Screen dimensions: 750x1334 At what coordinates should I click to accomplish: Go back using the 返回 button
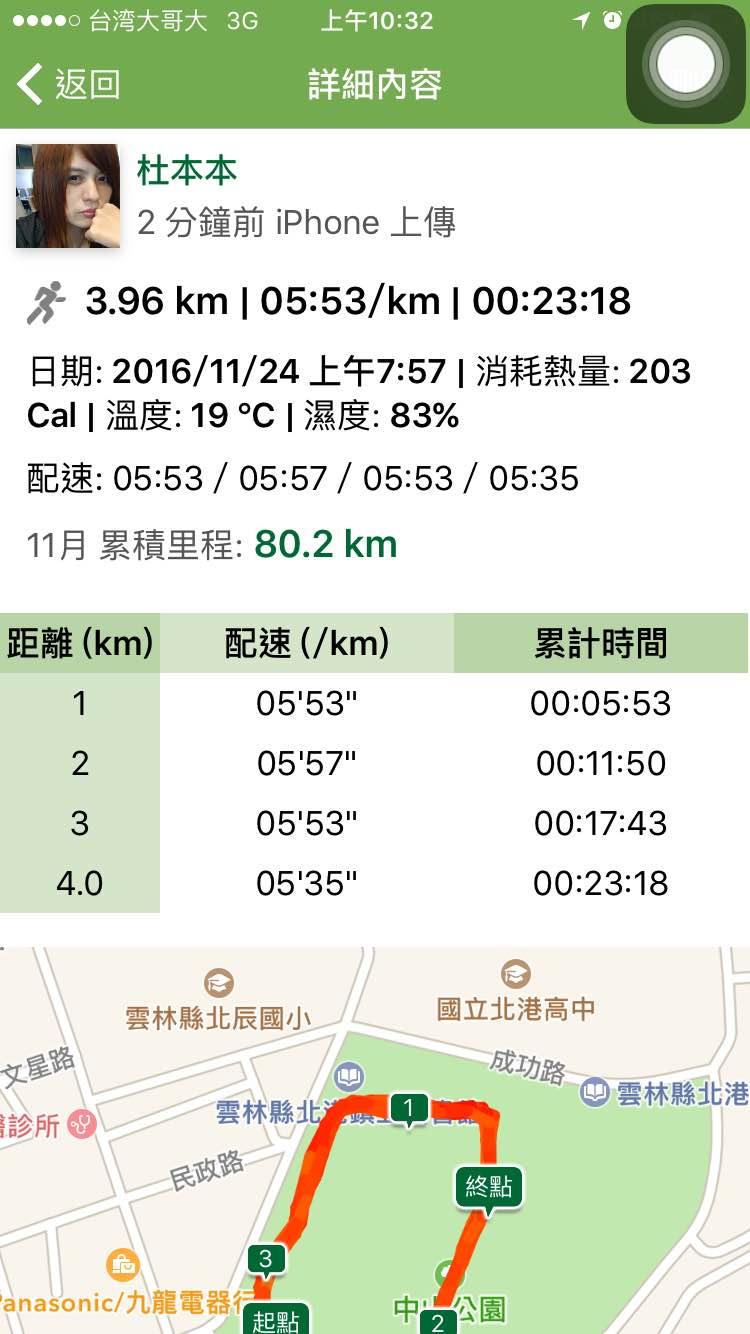[x=70, y=85]
